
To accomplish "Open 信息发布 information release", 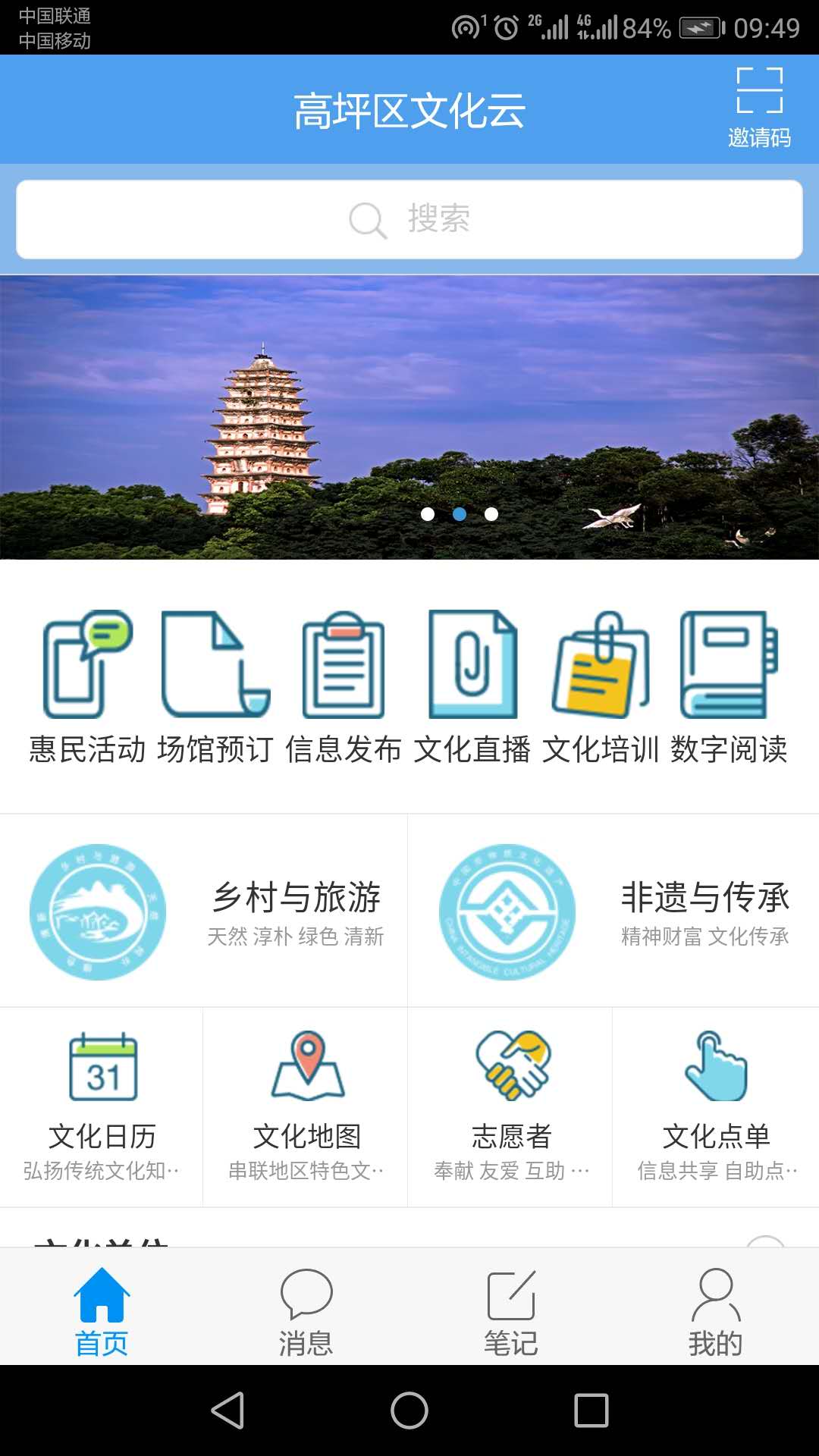I will point(344,686).
